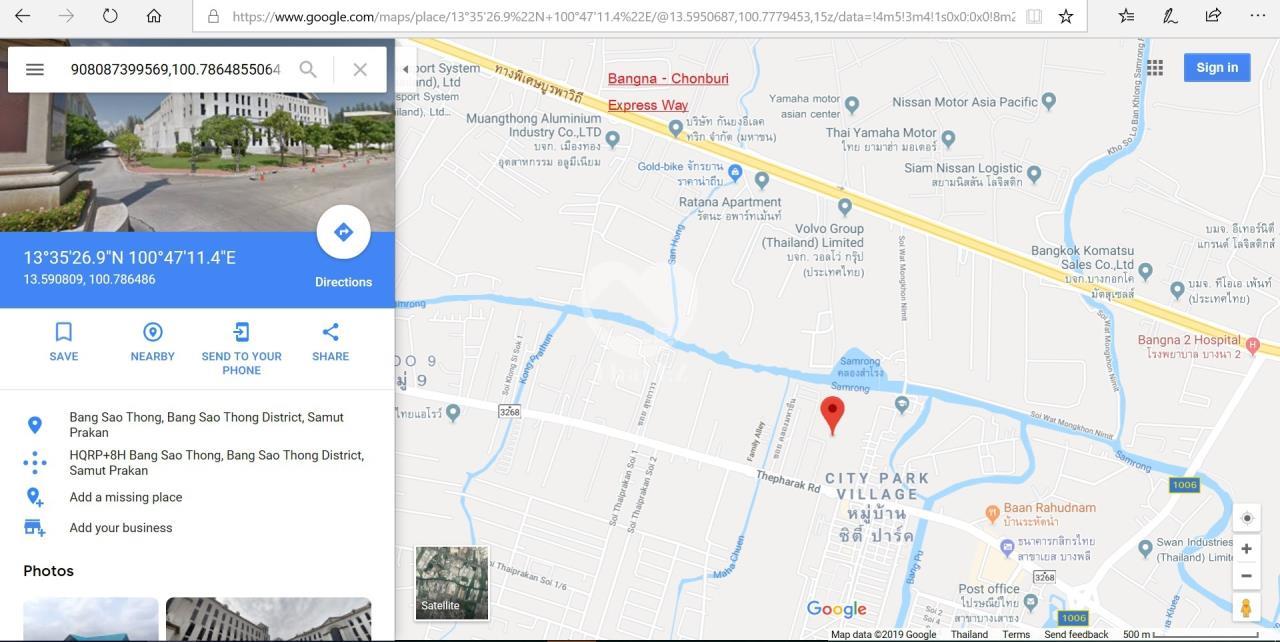Sign in to Google account
The height and width of the screenshot is (642, 1280).
pyautogui.click(x=1217, y=67)
